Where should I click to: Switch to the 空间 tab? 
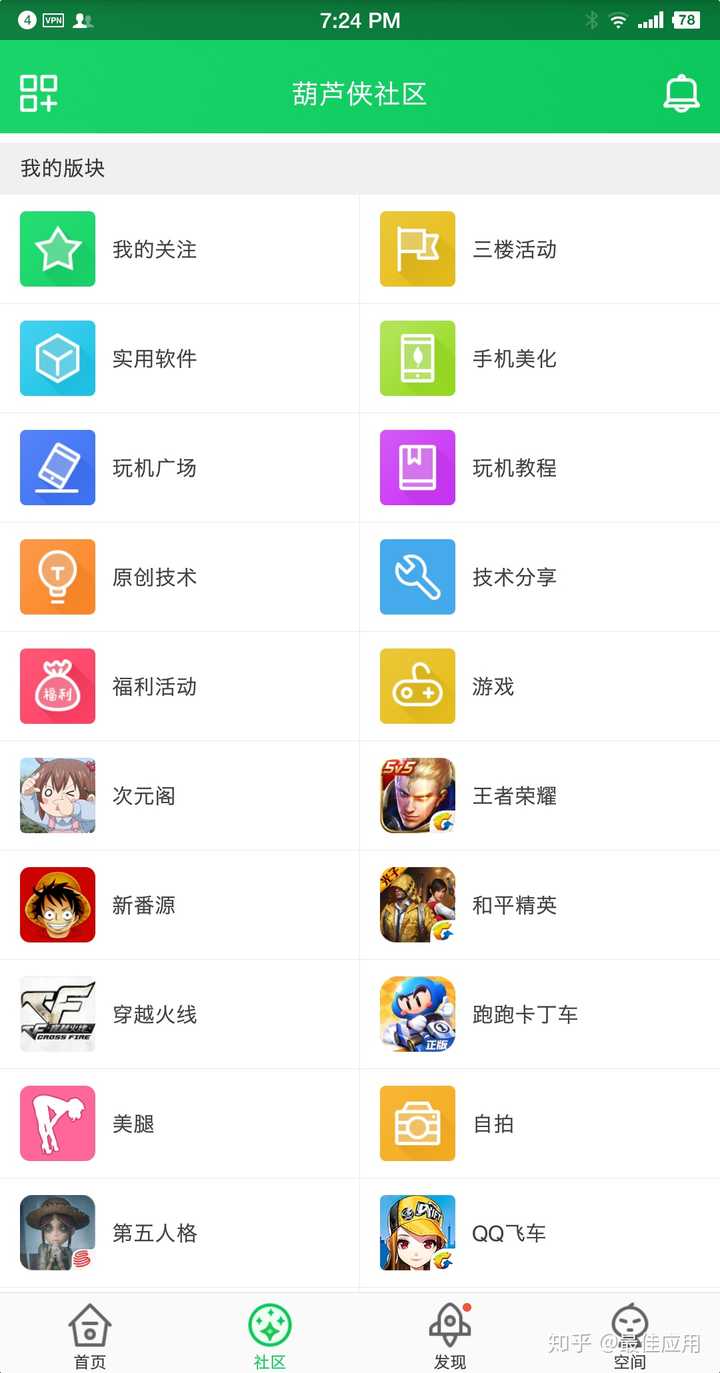629,1333
